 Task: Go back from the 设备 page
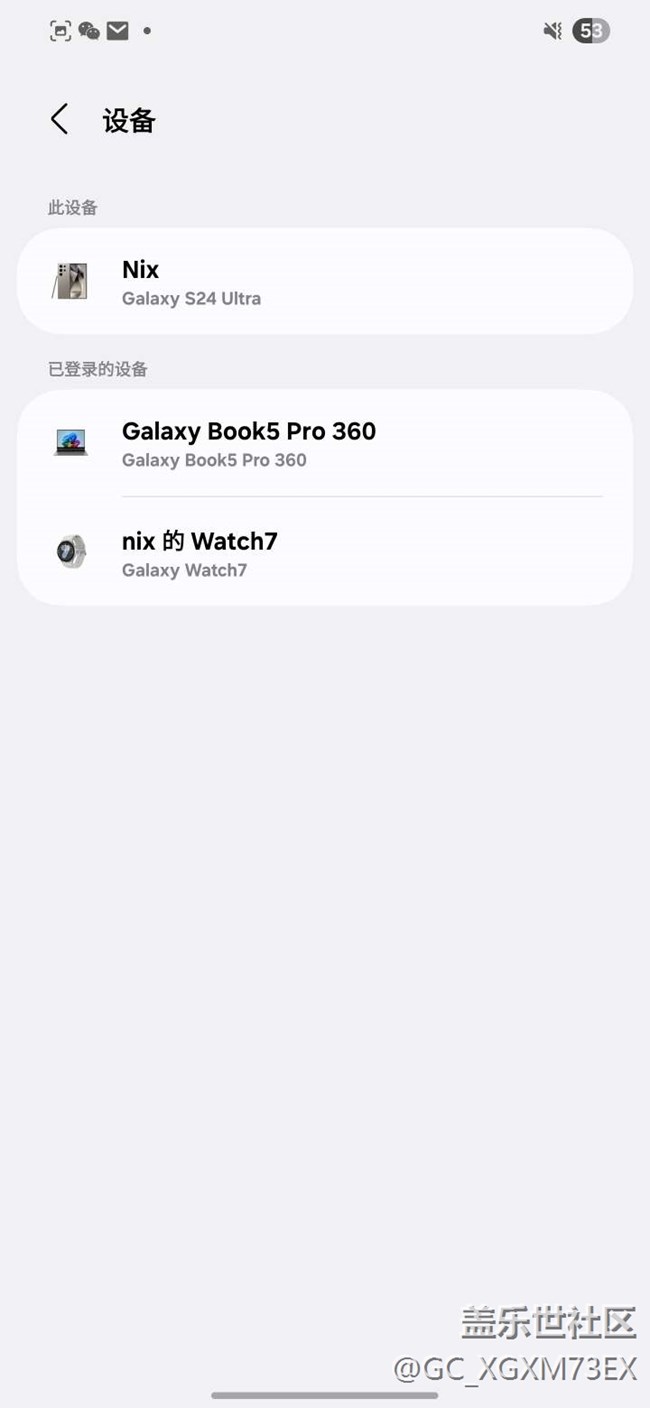coord(59,120)
